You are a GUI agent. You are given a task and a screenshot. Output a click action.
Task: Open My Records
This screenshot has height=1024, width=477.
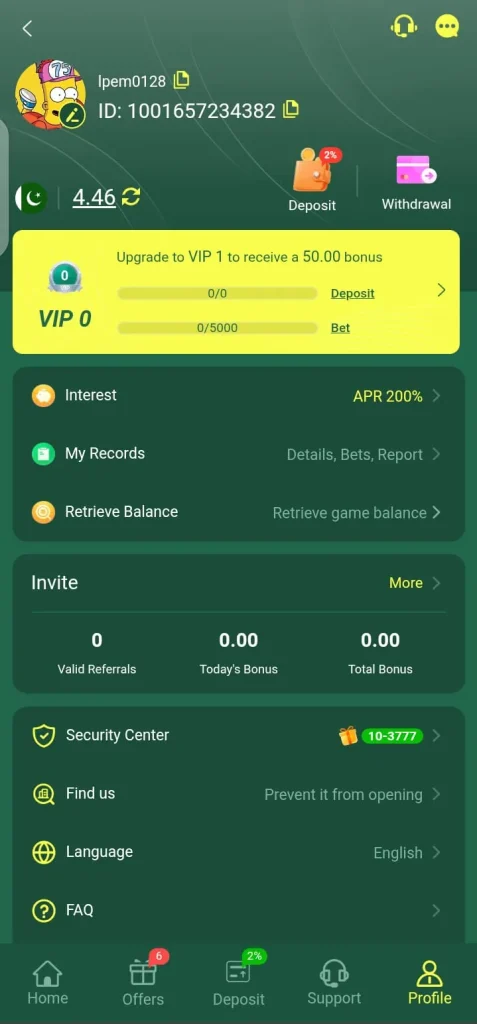coord(238,454)
